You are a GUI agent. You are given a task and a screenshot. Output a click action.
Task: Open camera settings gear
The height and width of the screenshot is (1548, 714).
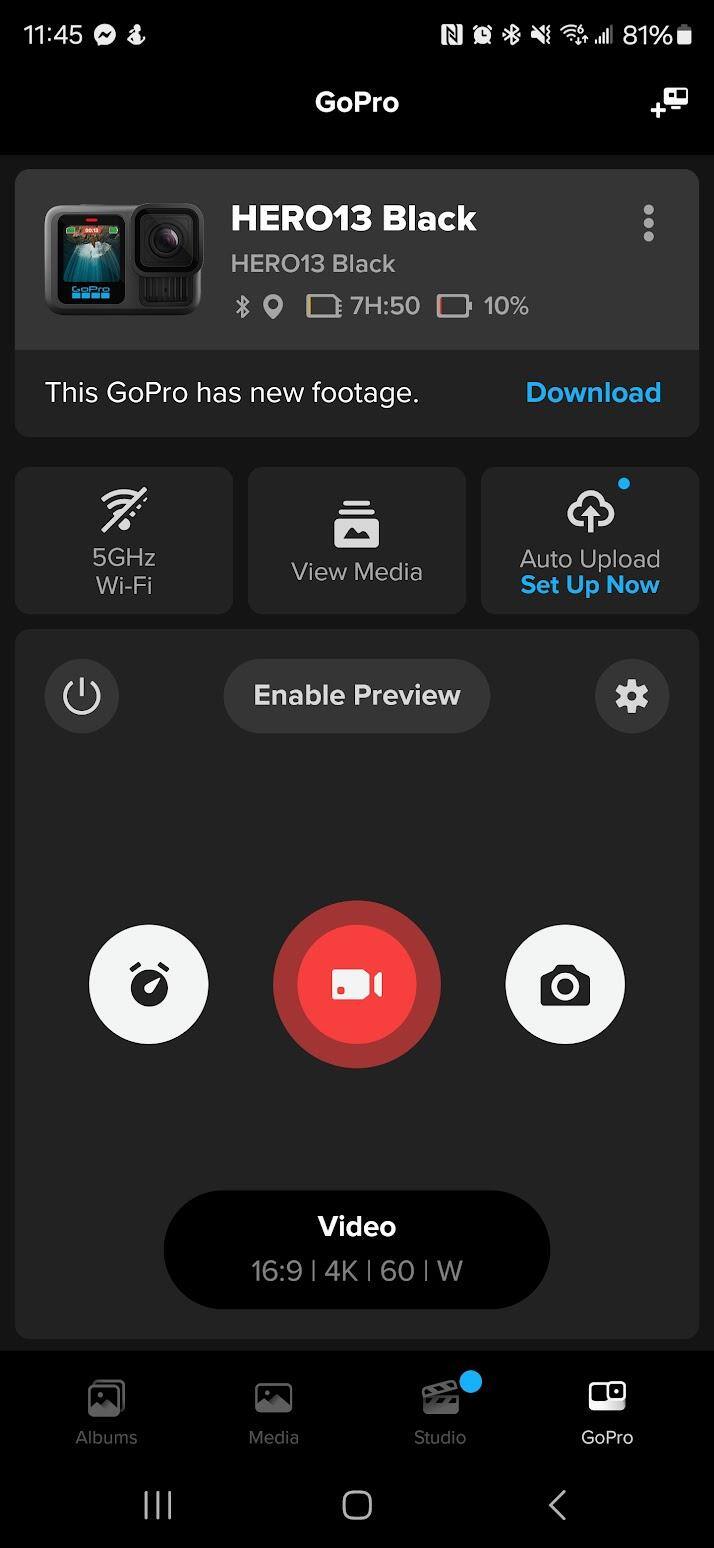[631, 695]
